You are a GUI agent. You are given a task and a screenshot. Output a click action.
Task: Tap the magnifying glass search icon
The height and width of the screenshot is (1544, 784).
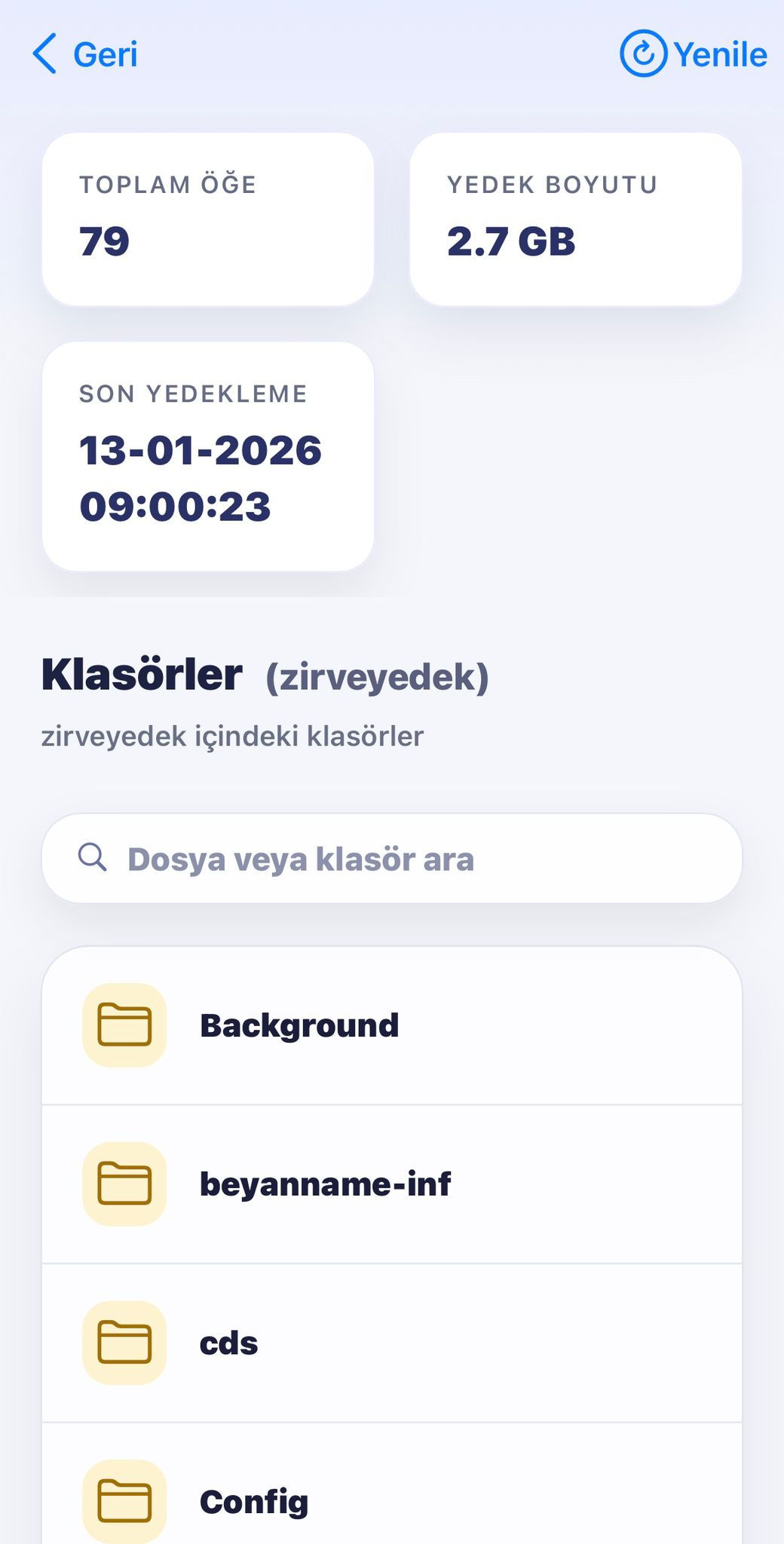click(93, 857)
